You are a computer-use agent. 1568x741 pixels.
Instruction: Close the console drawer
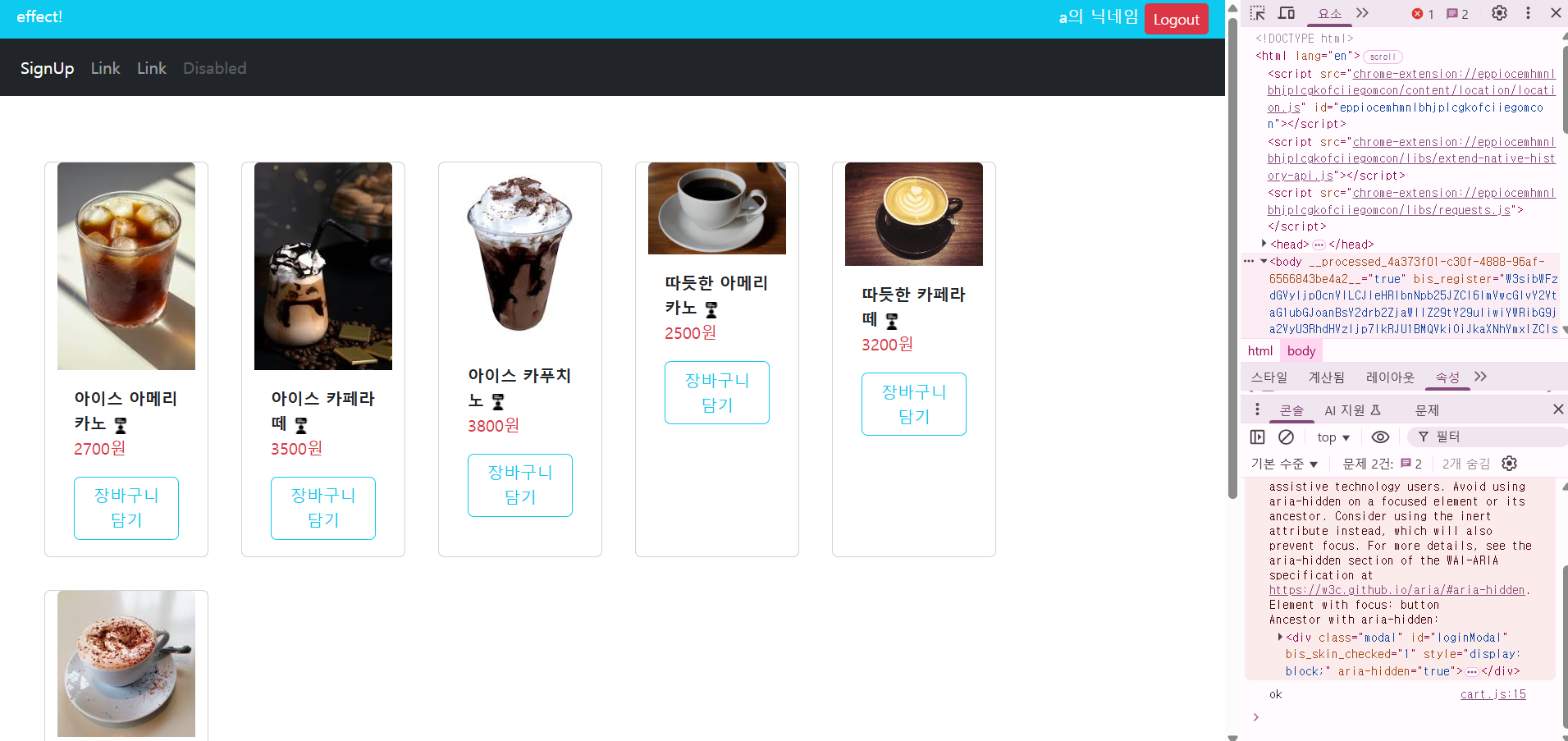point(1558,409)
